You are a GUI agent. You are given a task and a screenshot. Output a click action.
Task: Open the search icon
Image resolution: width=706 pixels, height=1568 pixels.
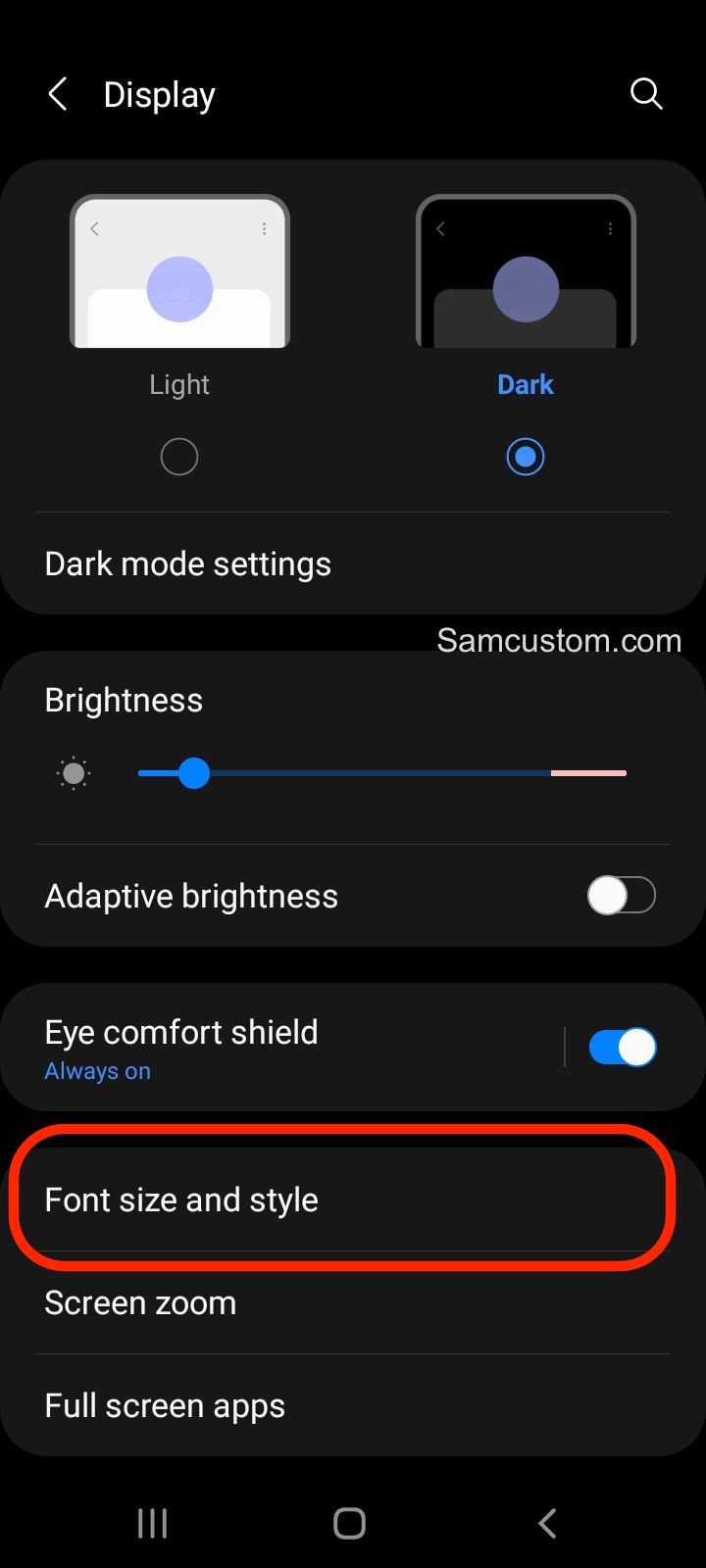coord(646,94)
